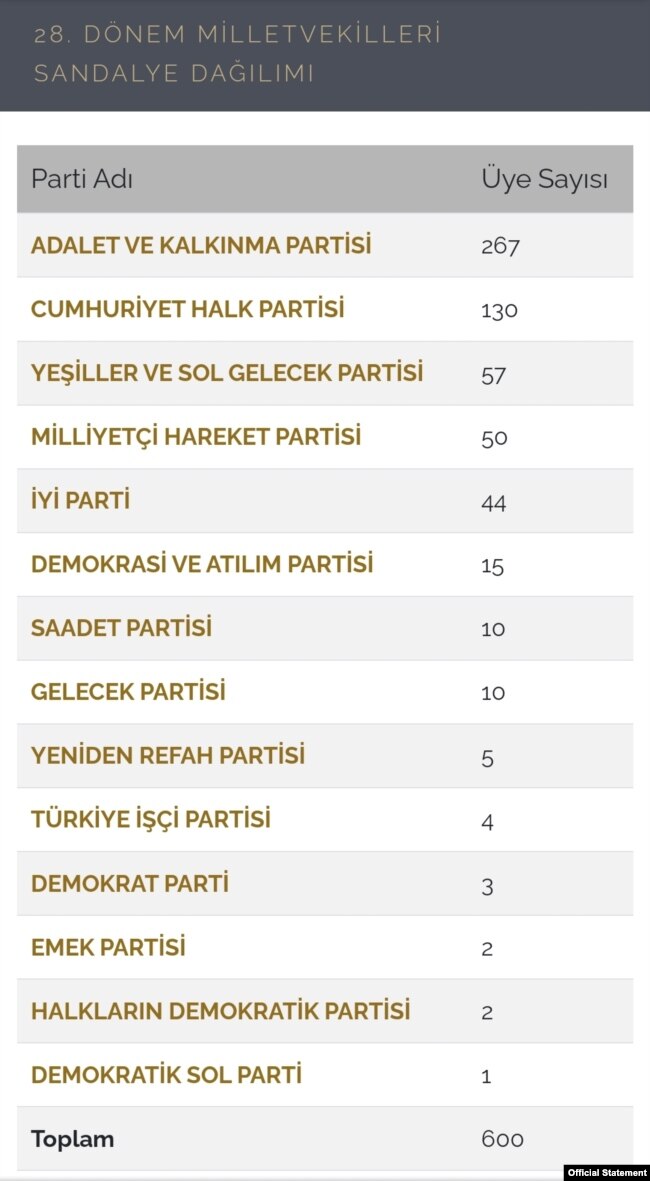This screenshot has height=1181, width=650.
Task: Open the Demokratik Sol Parti link
Action: [x=166, y=1074]
